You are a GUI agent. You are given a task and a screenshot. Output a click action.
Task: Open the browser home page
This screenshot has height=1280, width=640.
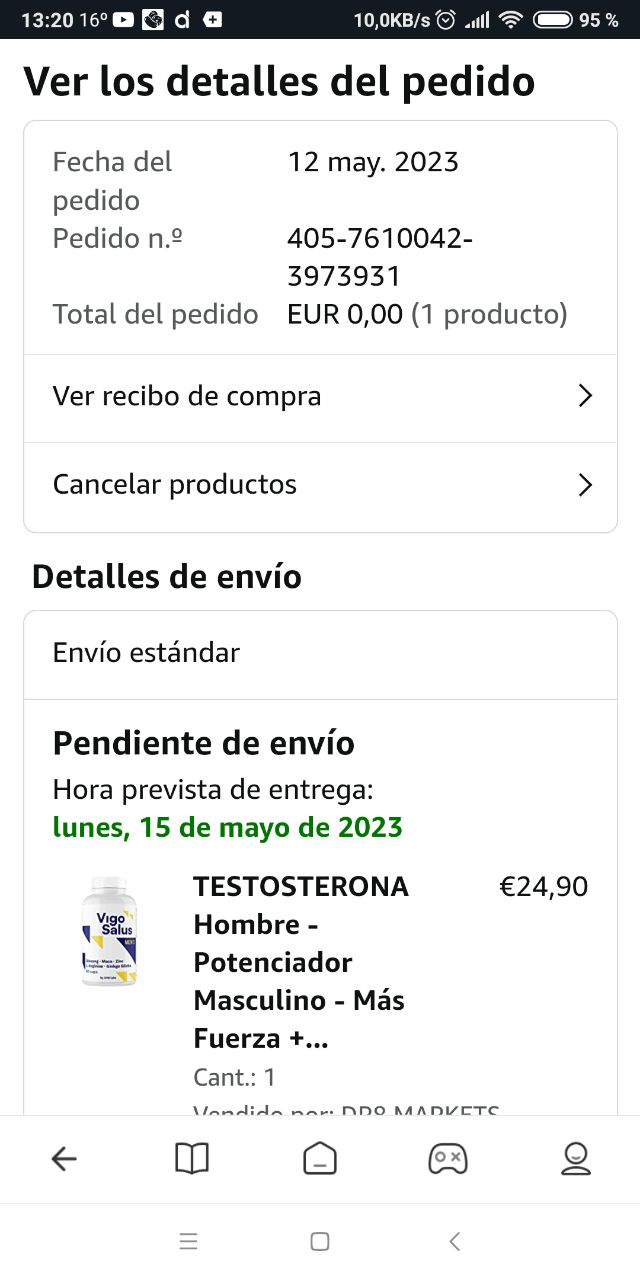[x=320, y=1159]
